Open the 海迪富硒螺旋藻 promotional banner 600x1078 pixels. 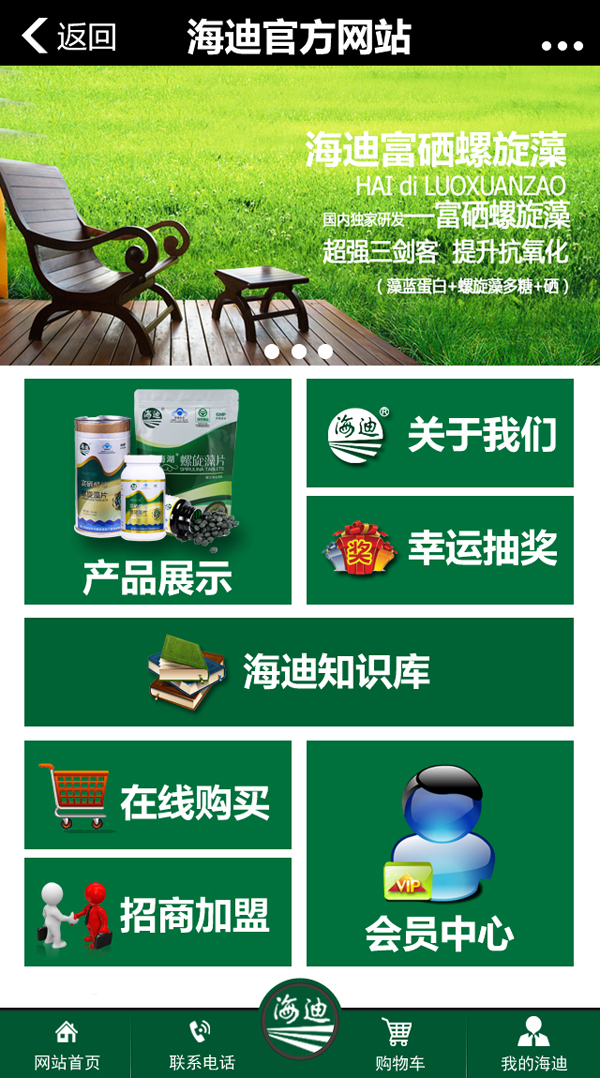click(x=300, y=215)
